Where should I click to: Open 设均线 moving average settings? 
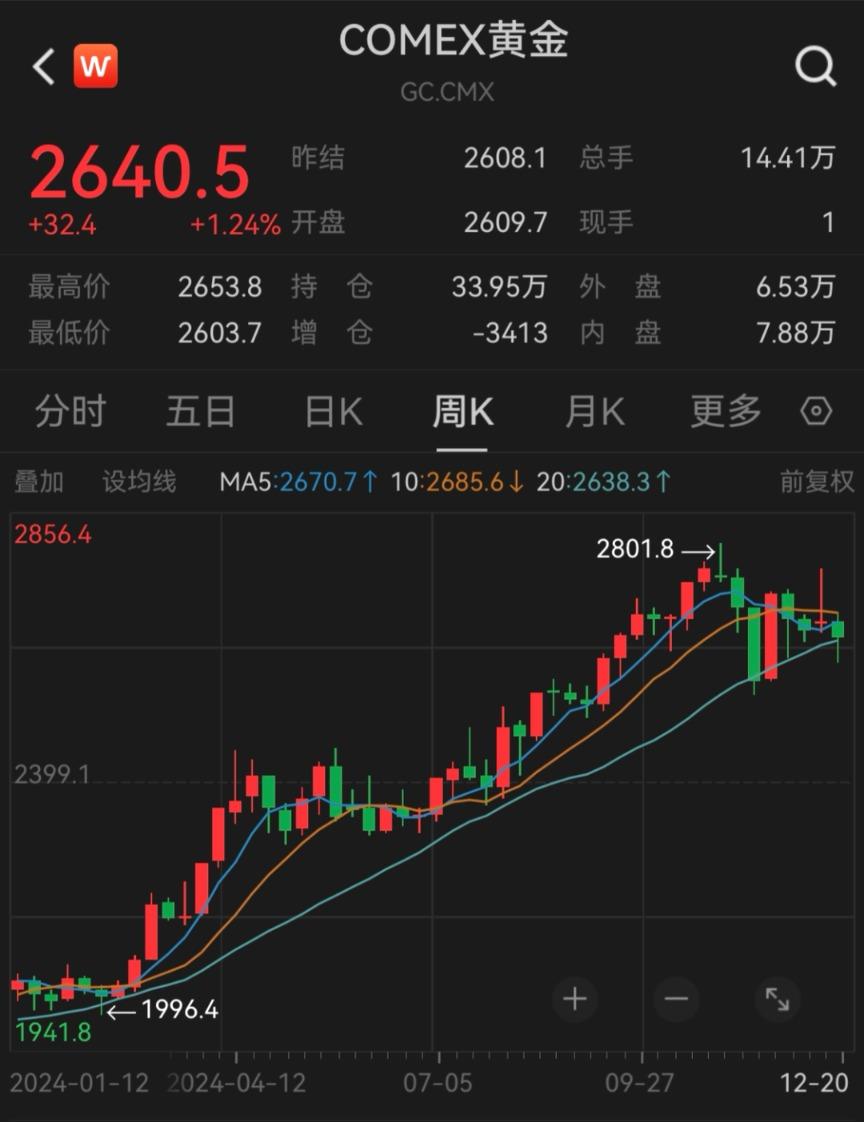[x=139, y=482]
